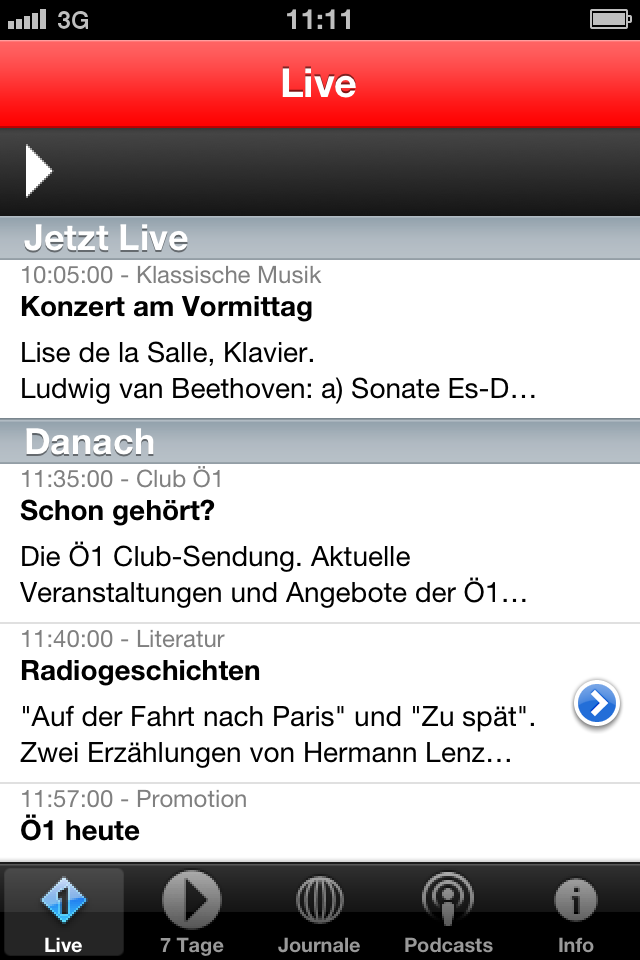Open the Schon gehört? programme
Image resolution: width=640 pixels, height=960 pixels.
[300, 543]
